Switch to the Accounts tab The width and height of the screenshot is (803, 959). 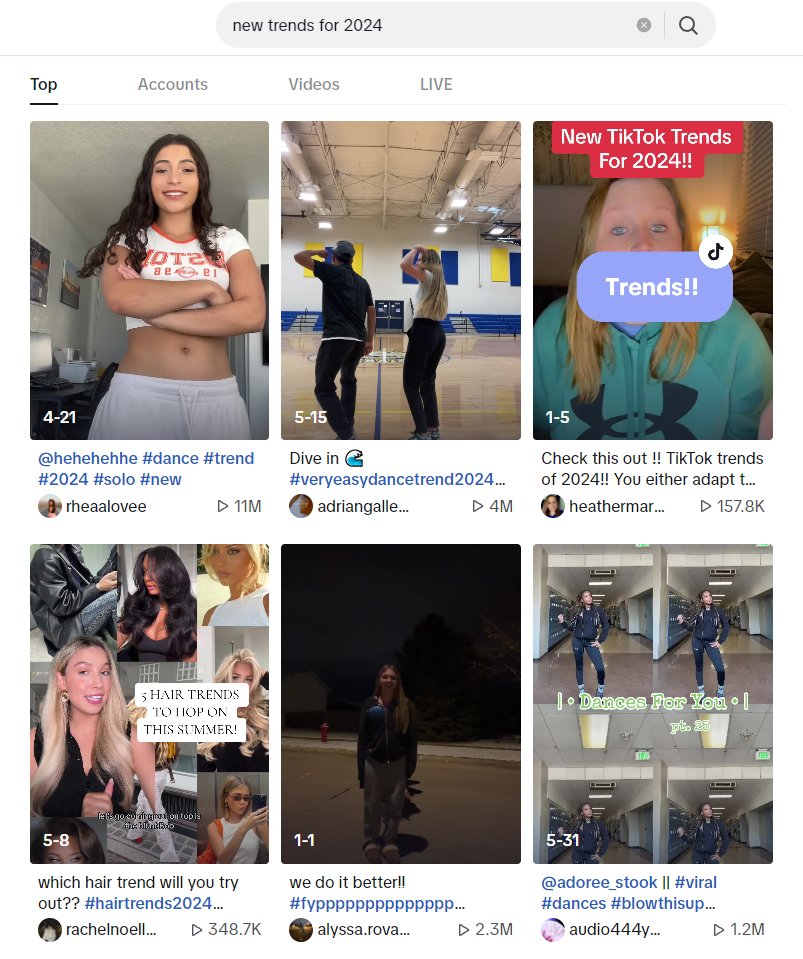coord(173,84)
